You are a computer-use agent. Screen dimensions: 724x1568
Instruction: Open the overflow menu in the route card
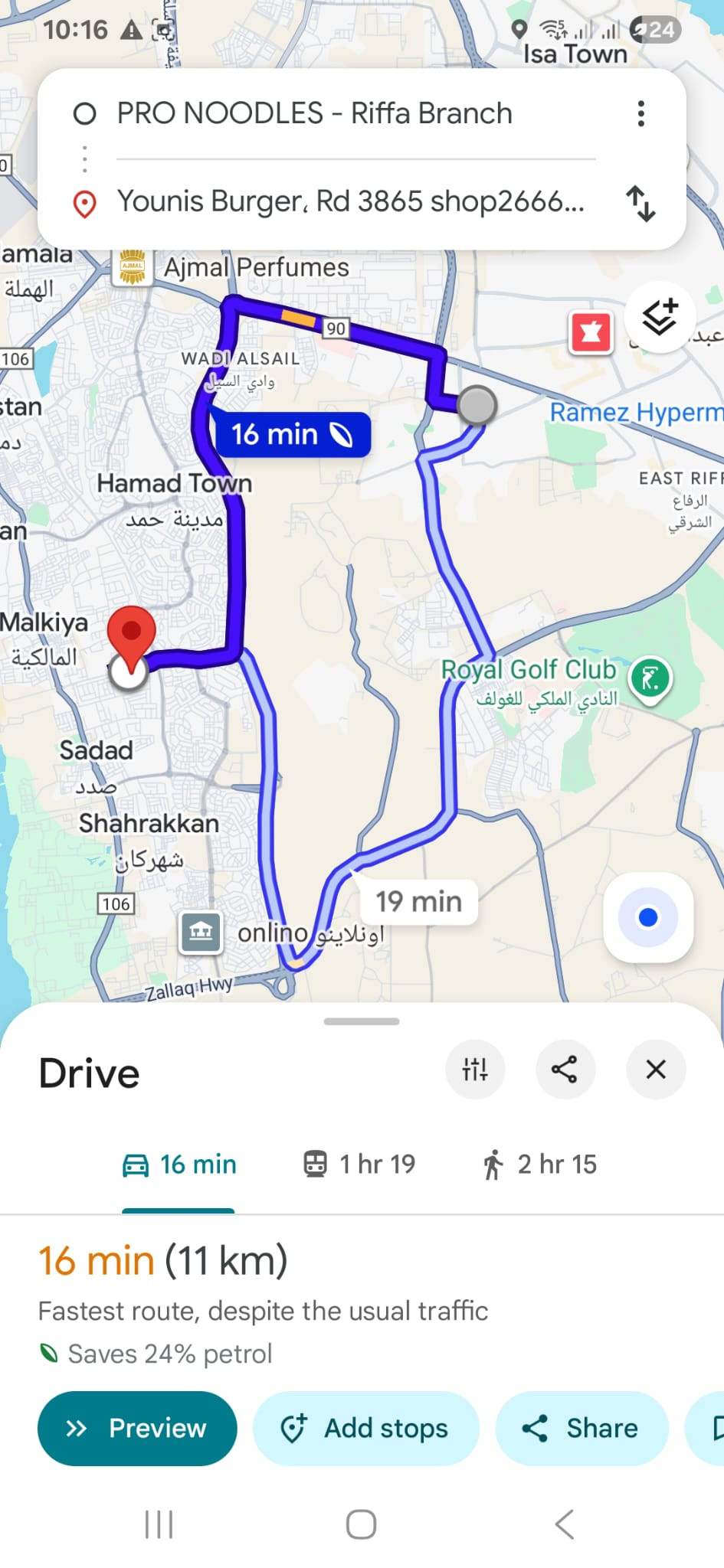(x=640, y=114)
